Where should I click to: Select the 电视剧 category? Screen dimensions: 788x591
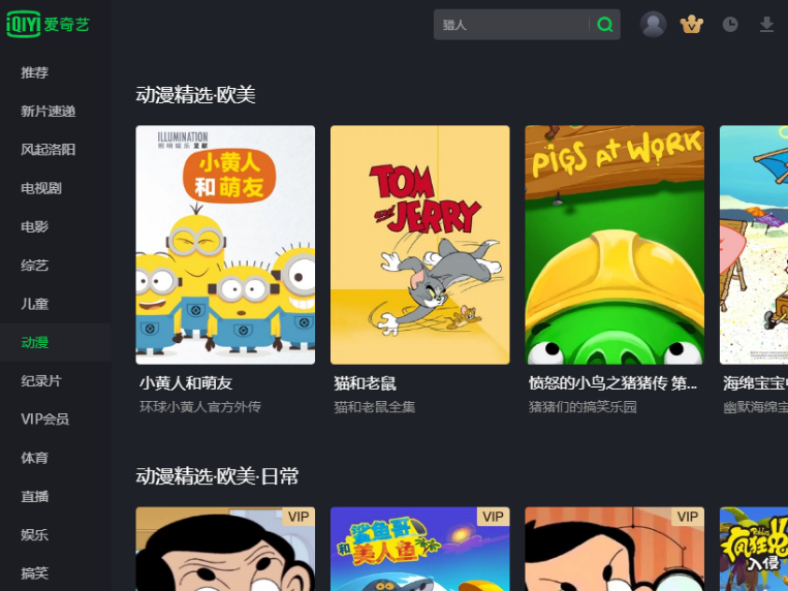pos(41,188)
